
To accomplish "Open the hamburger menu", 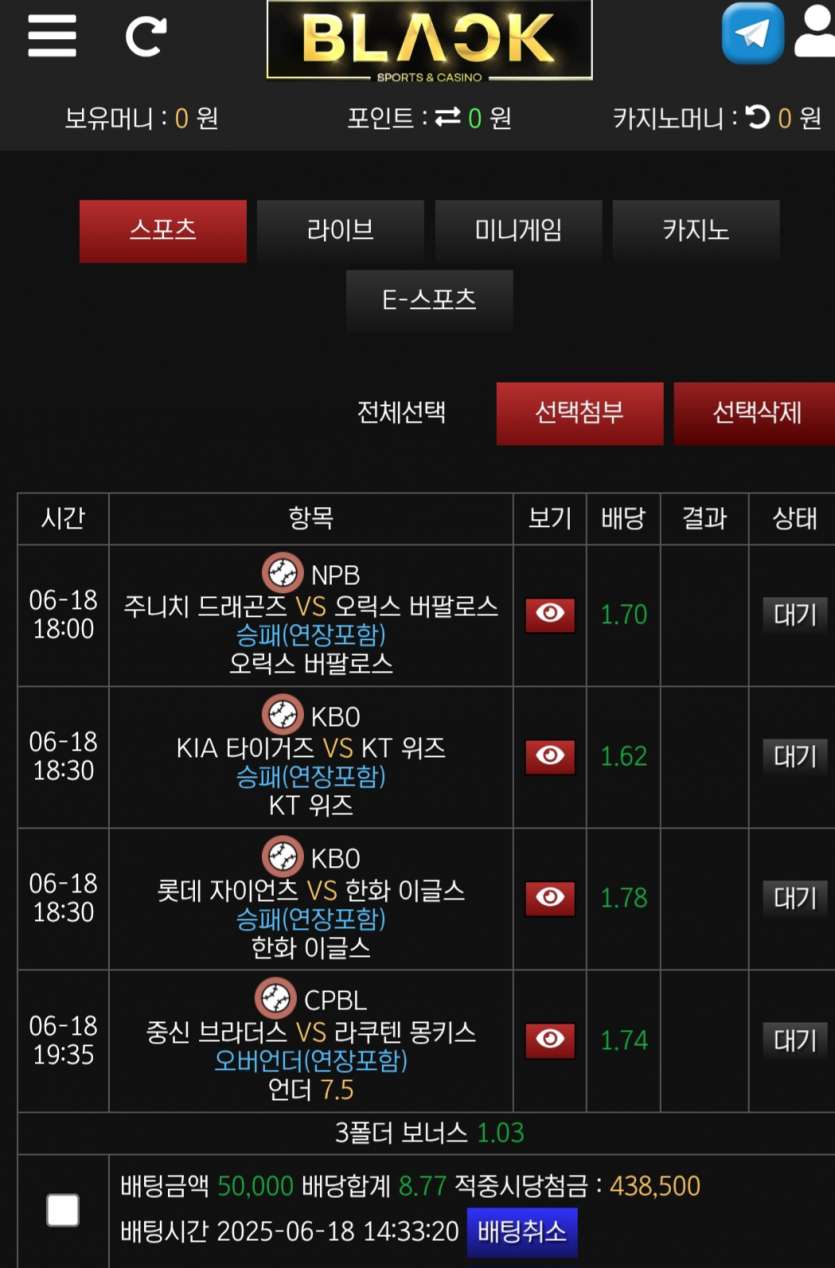I will pos(52,37).
